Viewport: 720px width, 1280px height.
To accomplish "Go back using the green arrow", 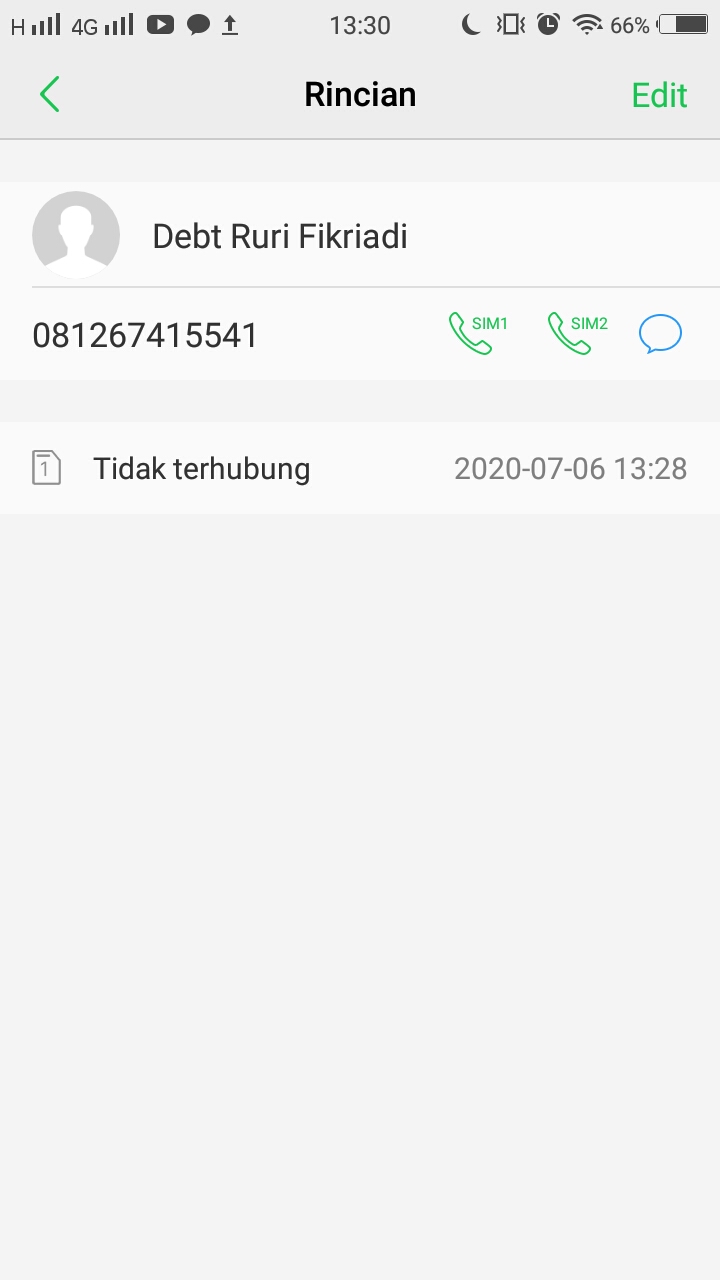I will pyautogui.click(x=50, y=95).
